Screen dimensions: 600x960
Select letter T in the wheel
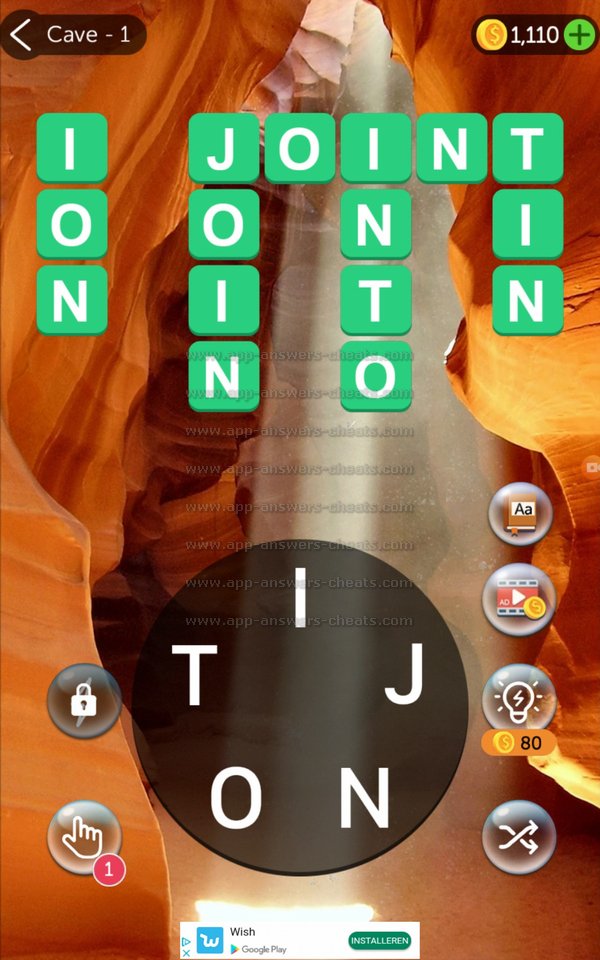(x=195, y=677)
